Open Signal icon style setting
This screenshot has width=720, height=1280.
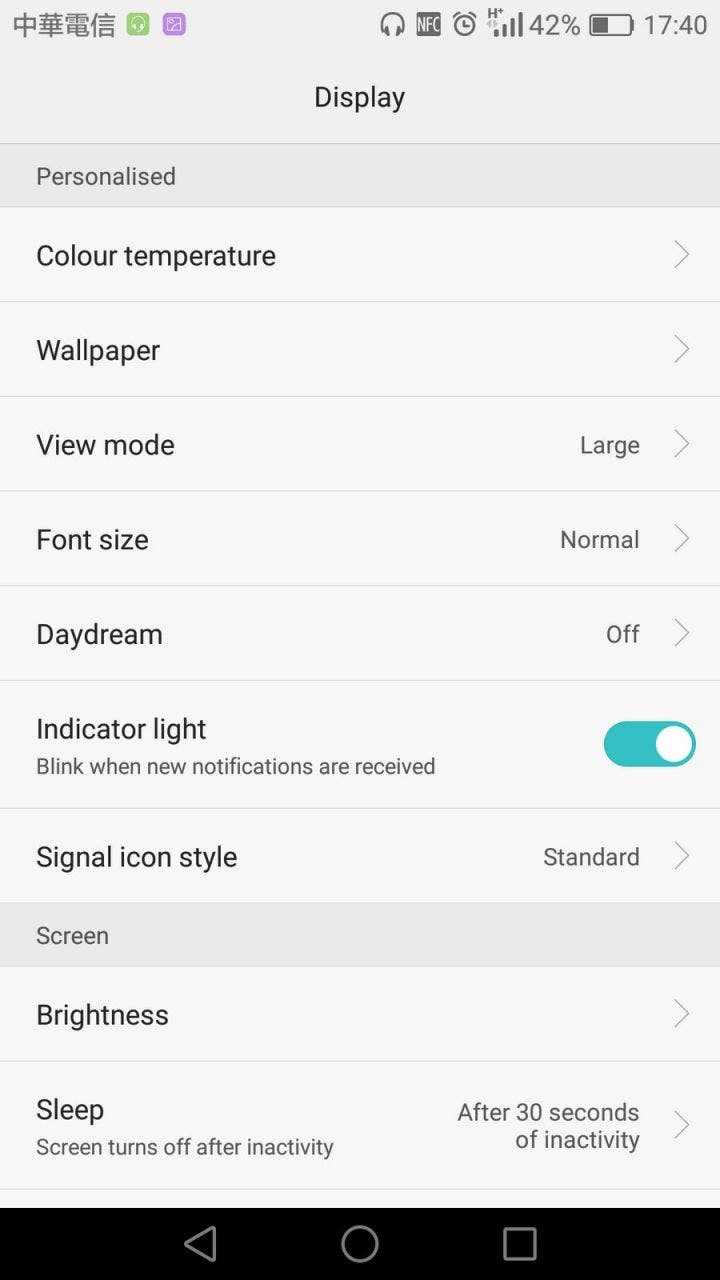[360, 856]
